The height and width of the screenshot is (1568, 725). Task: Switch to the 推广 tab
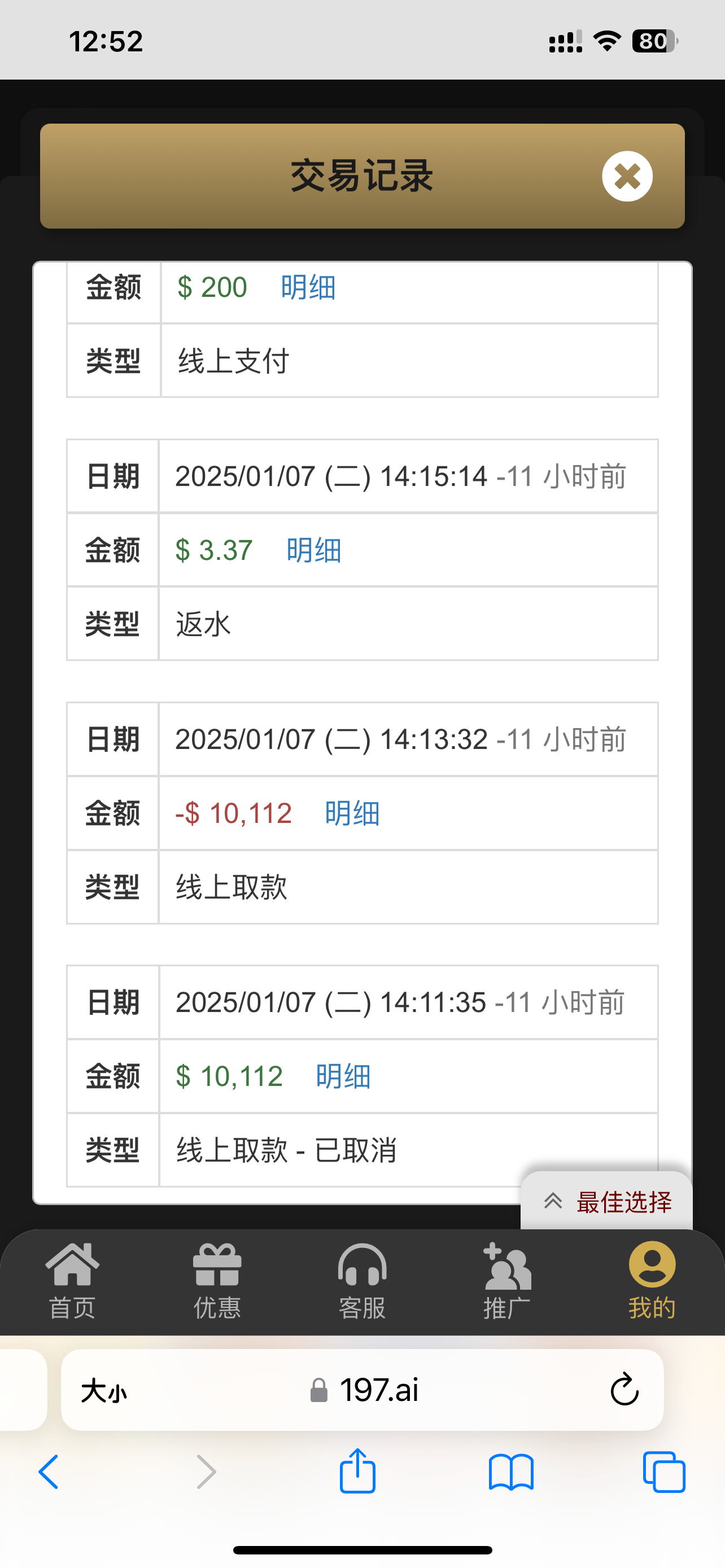click(x=507, y=1281)
